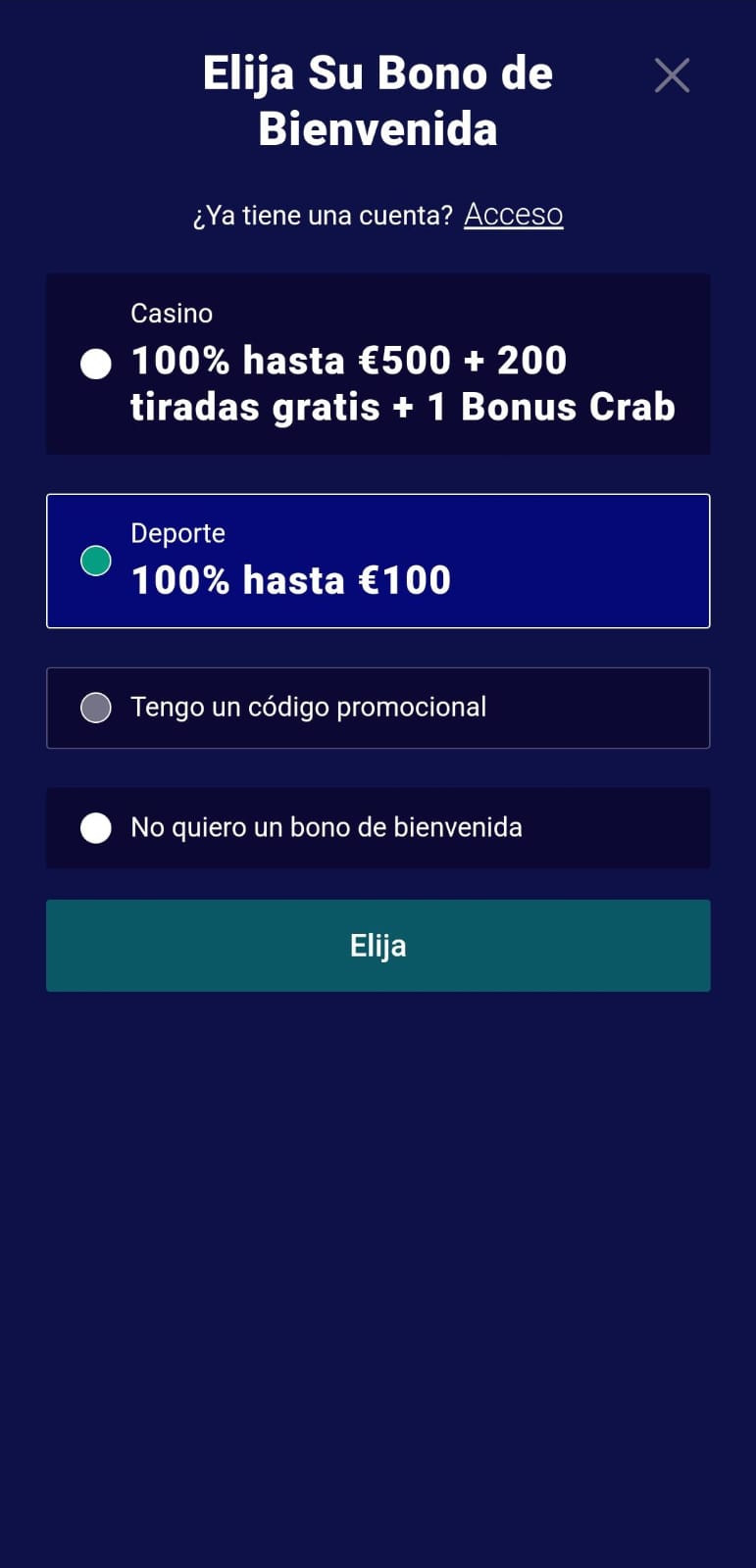
Task: Select Tengo un código promocional
Action: pyautogui.click(x=378, y=708)
